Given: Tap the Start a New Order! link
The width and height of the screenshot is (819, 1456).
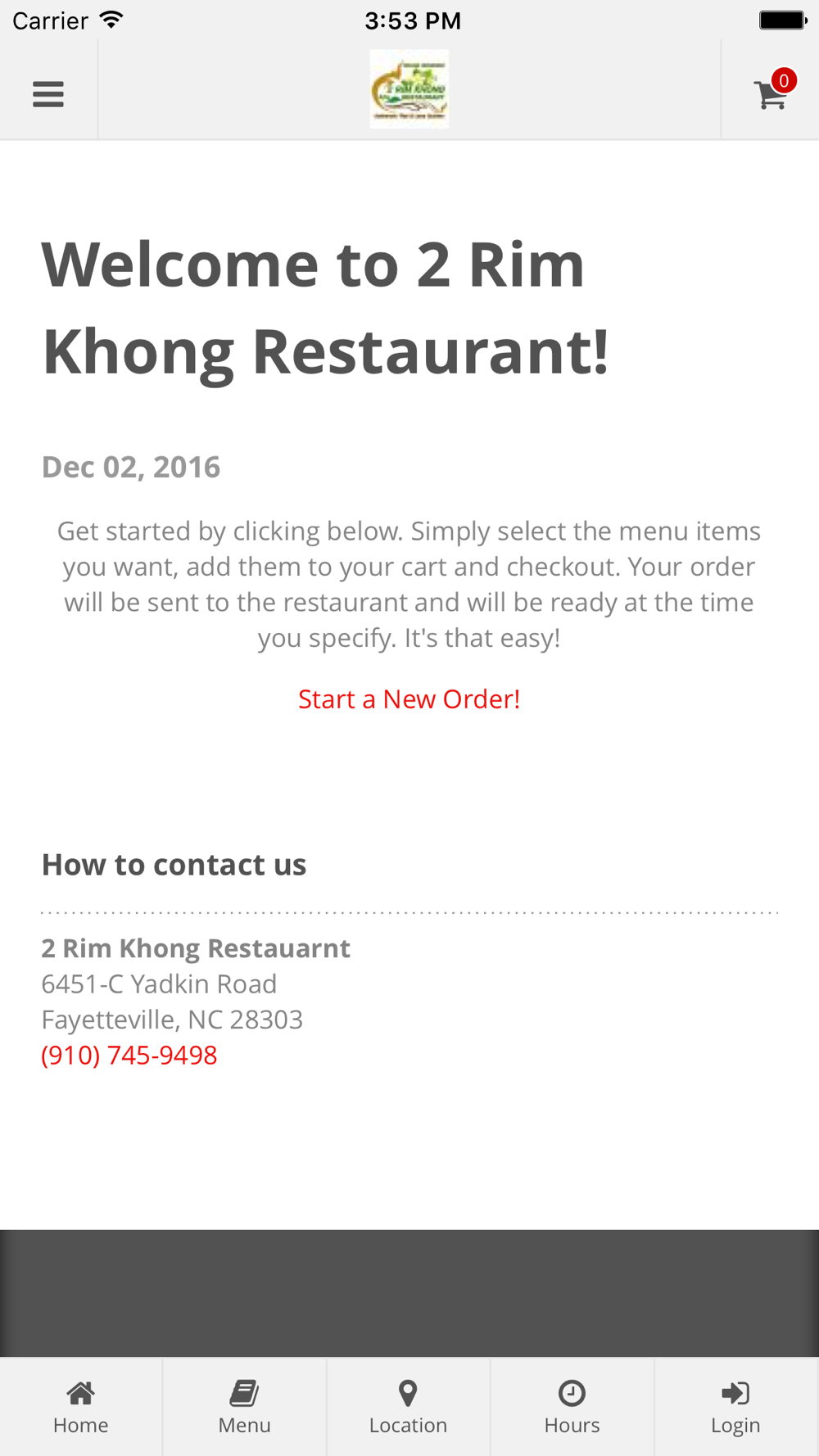Looking at the screenshot, I should pos(409,699).
